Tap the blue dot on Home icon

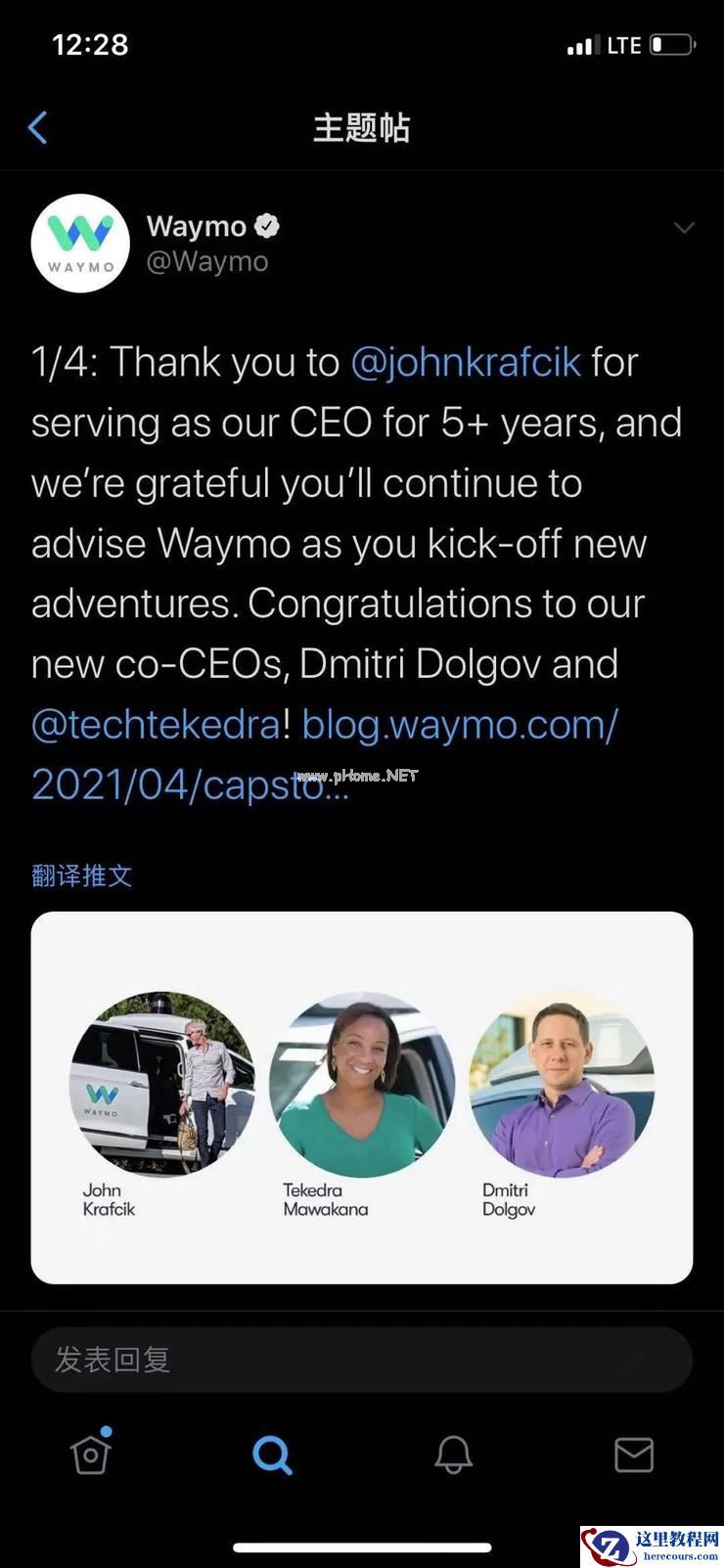coord(108,1433)
